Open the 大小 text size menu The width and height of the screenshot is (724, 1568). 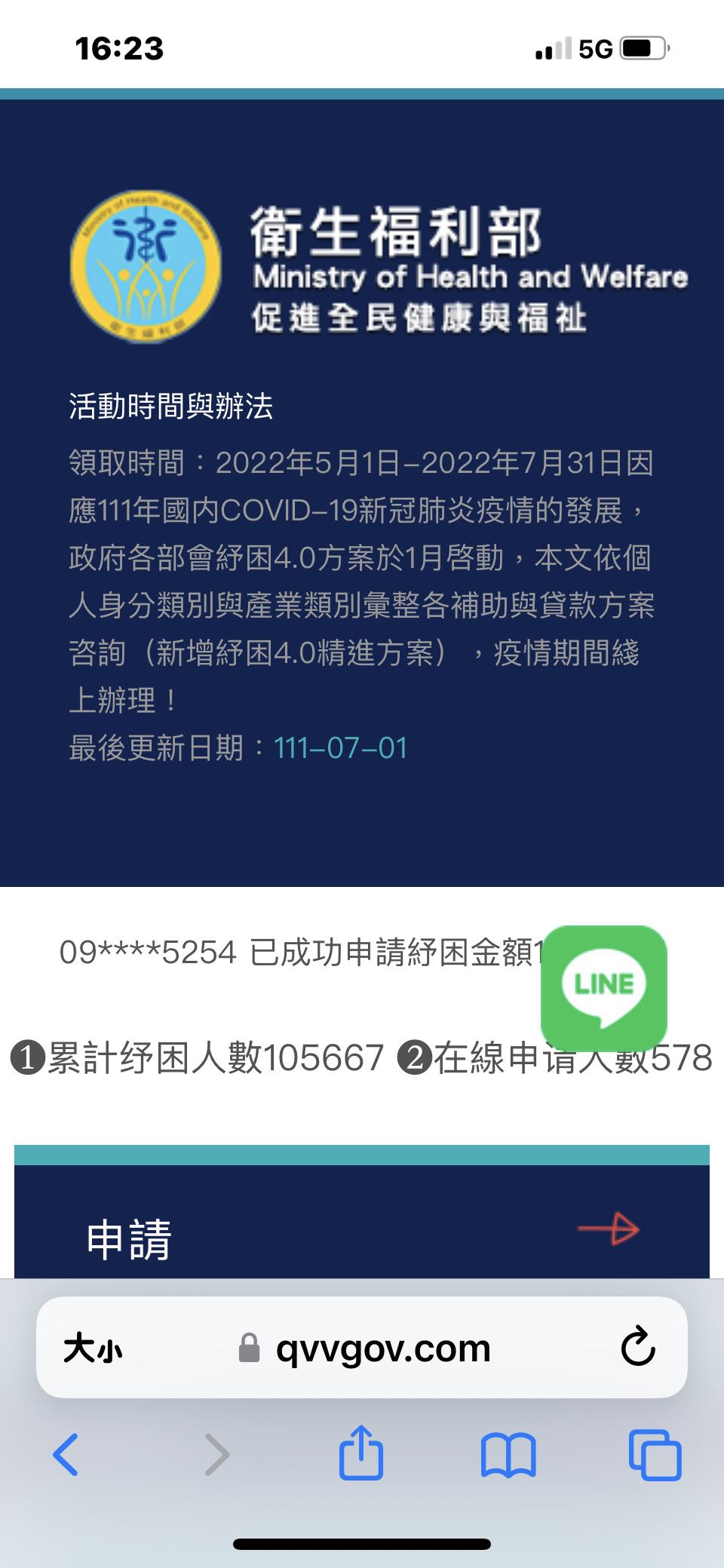[93, 1348]
